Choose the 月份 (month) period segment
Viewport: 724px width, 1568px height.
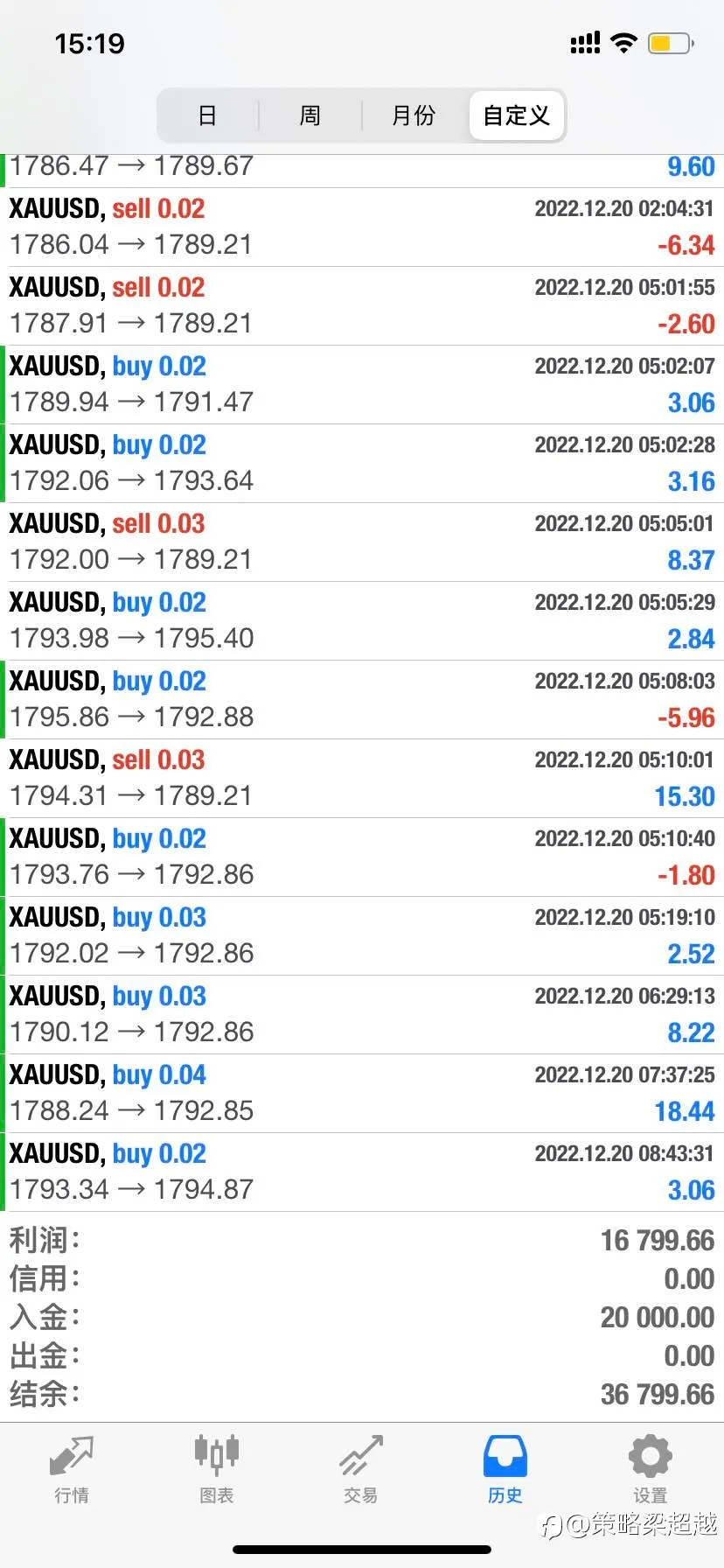coord(414,115)
